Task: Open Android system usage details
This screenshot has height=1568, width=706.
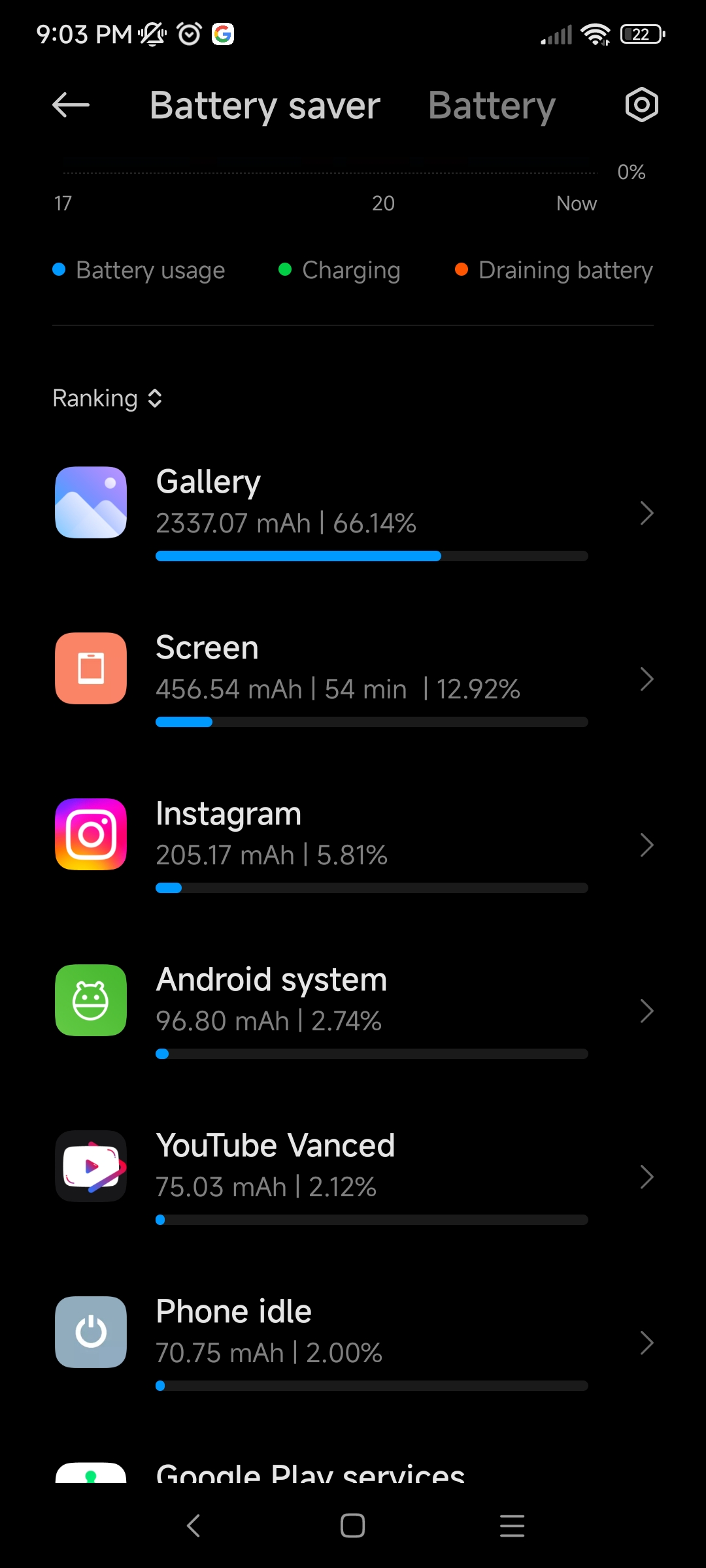Action: tap(353, 1011)
